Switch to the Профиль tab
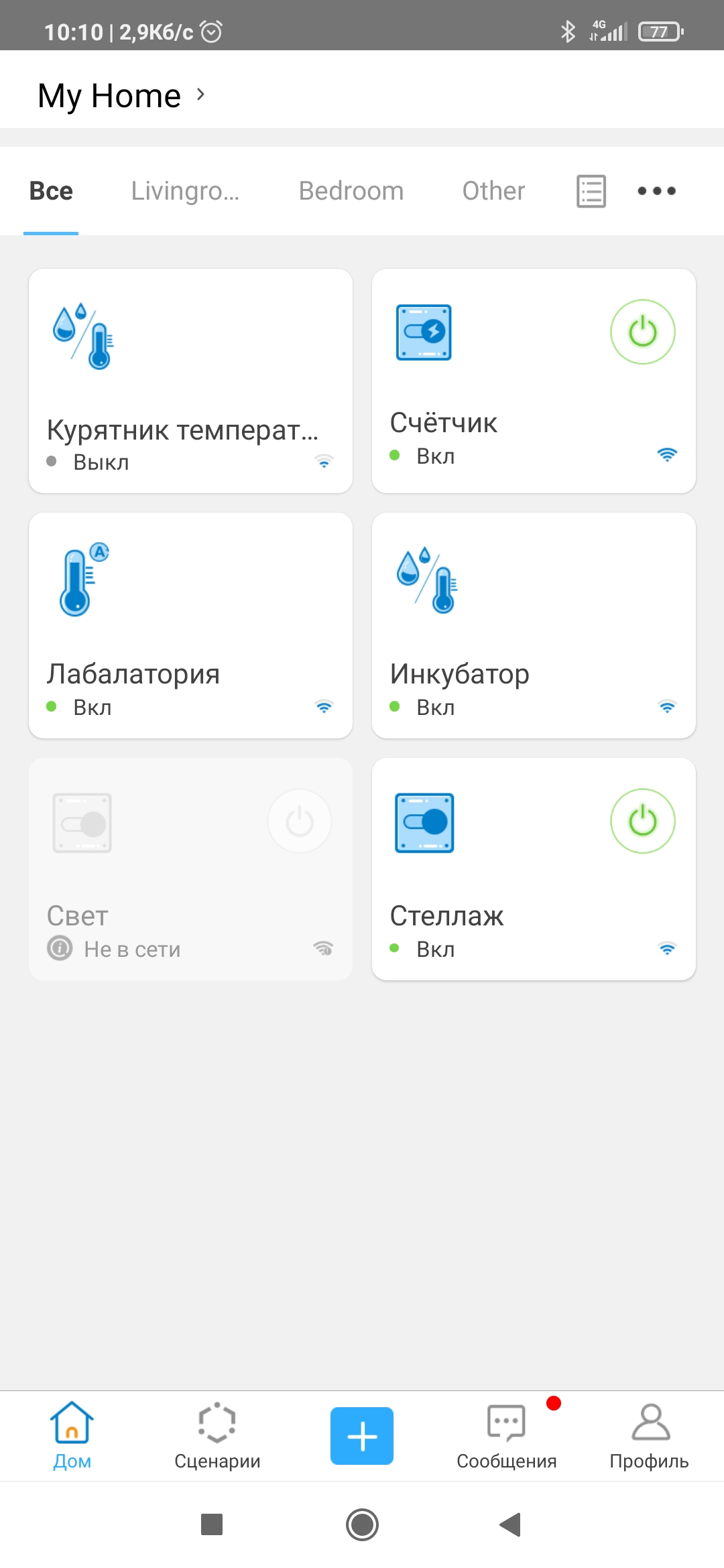 649,1435
